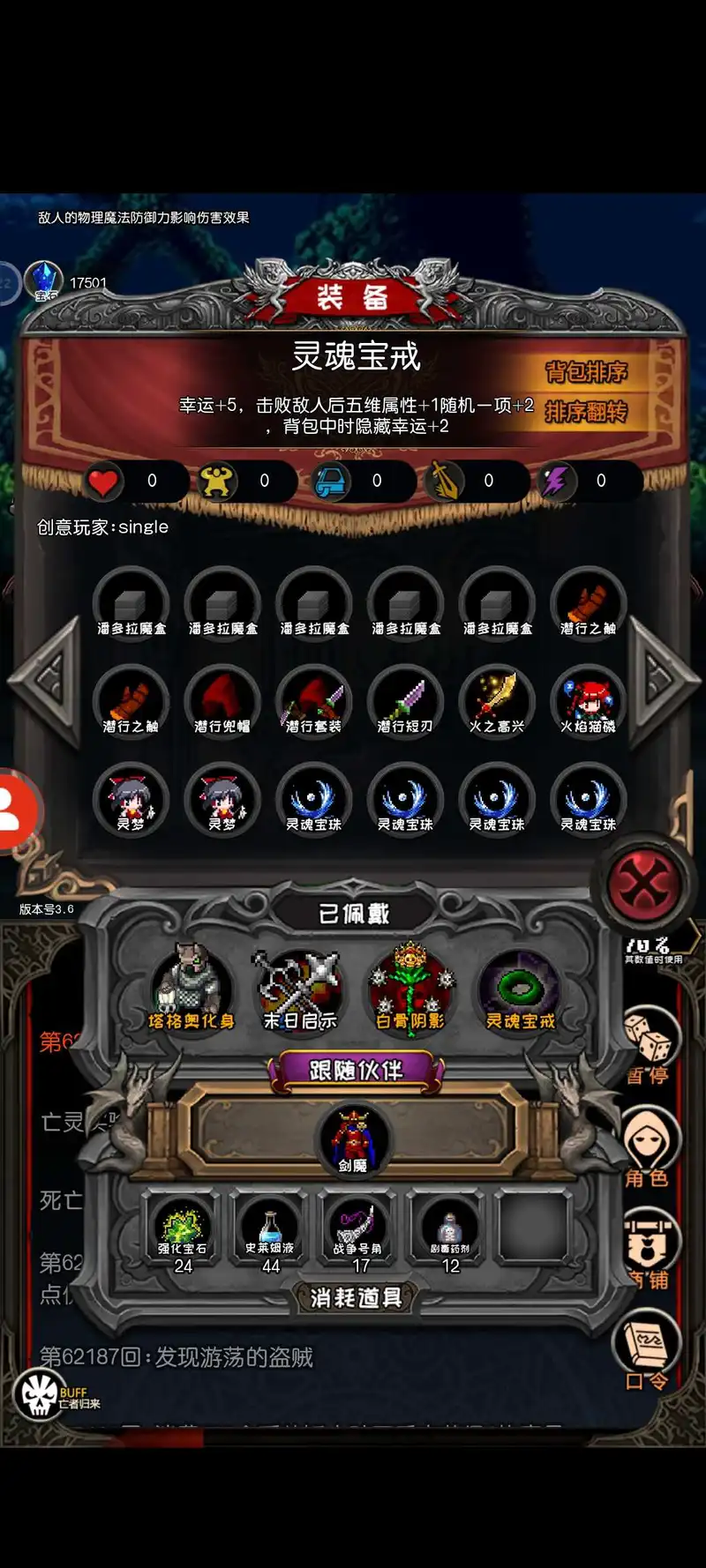Screen dimensions: 706x1568
Task: Use the 剧毒药剂 consumable
Action: click(x=449, y=1231)
